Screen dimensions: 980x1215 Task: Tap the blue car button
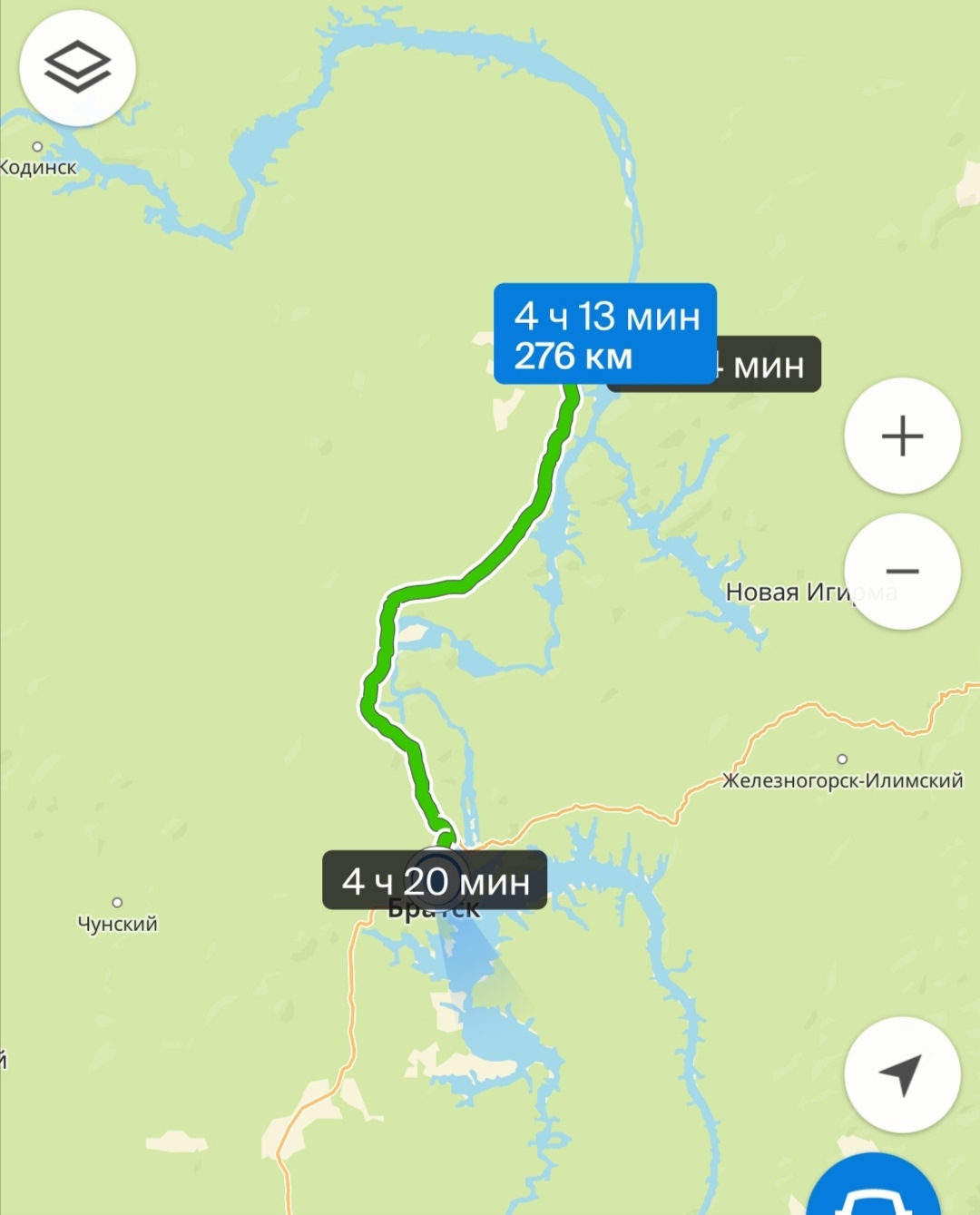pos(873,1192)
